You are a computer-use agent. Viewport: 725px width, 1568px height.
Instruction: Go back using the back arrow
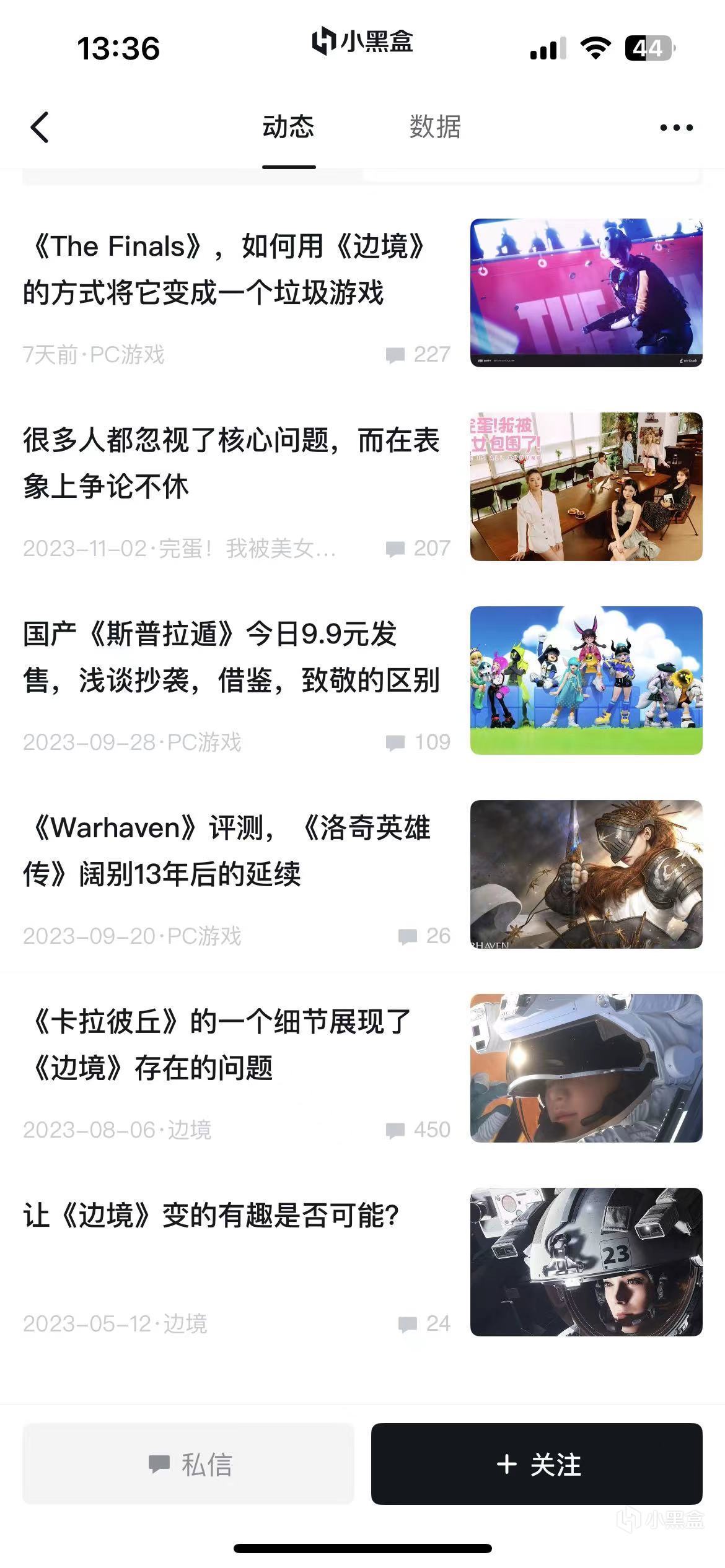tap(40, 128)
